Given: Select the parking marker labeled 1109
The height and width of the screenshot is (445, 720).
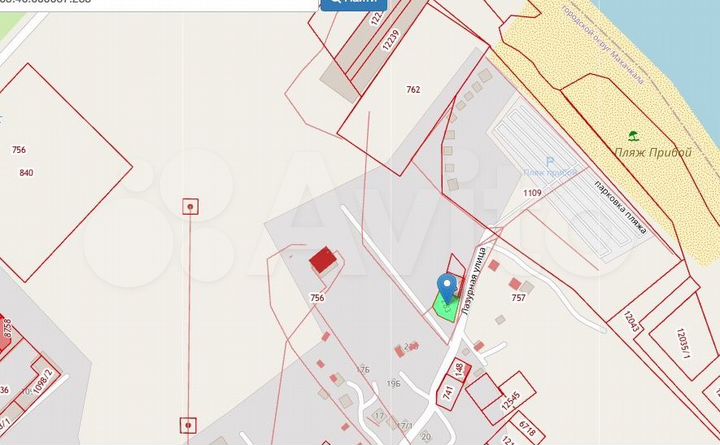Looking at the screenshot, I should click(x=546, y=160).
